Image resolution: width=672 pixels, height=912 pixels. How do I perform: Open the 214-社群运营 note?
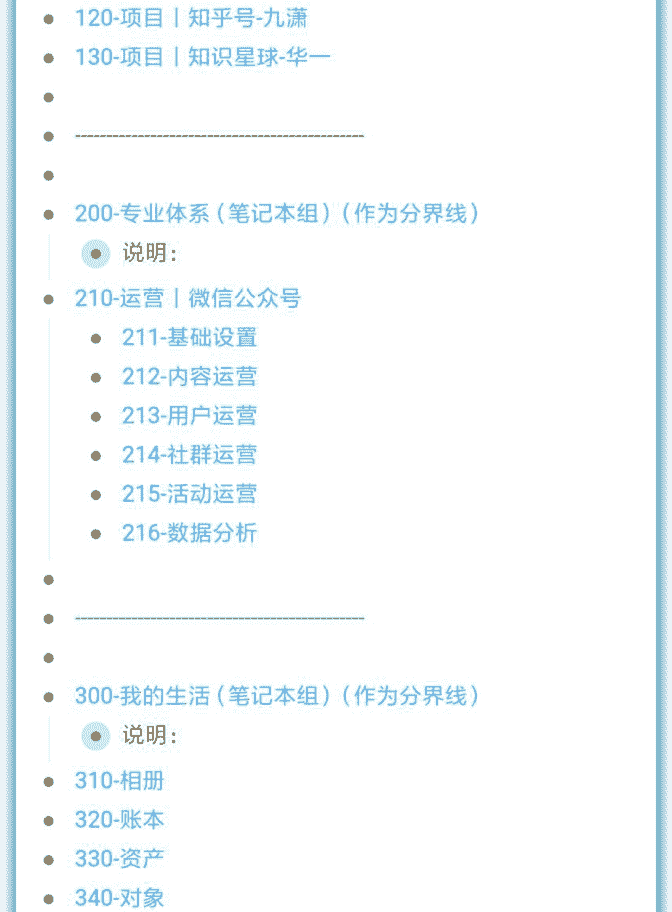coord(190,455)
